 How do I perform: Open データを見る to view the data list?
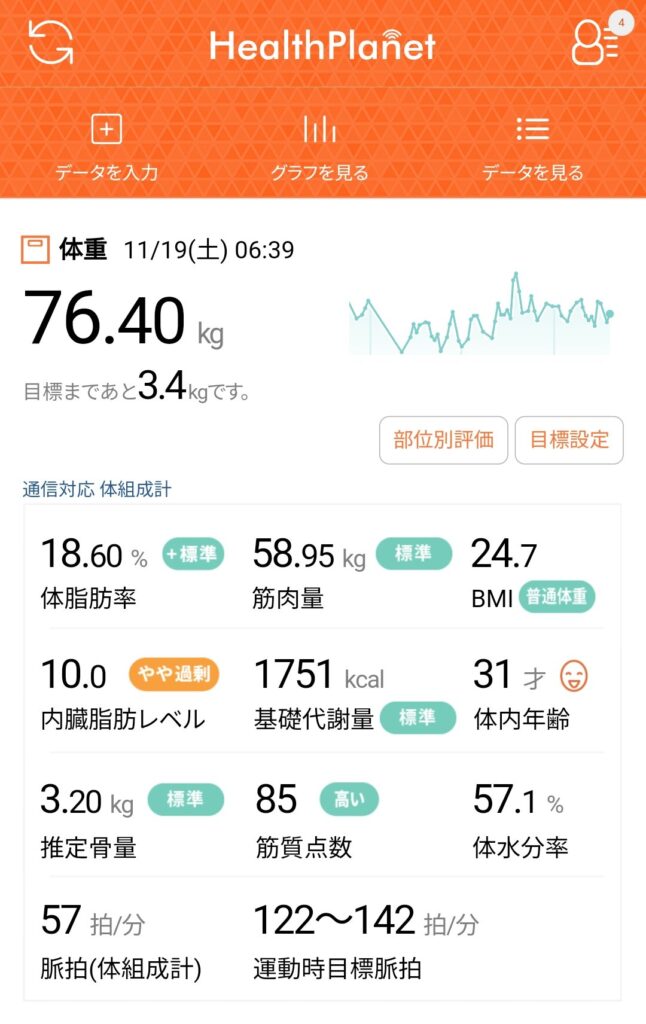[532, 147]
